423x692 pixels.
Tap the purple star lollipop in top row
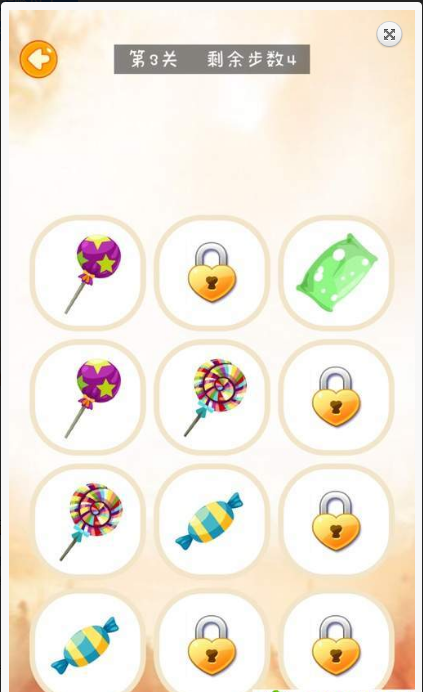point(88,273)
